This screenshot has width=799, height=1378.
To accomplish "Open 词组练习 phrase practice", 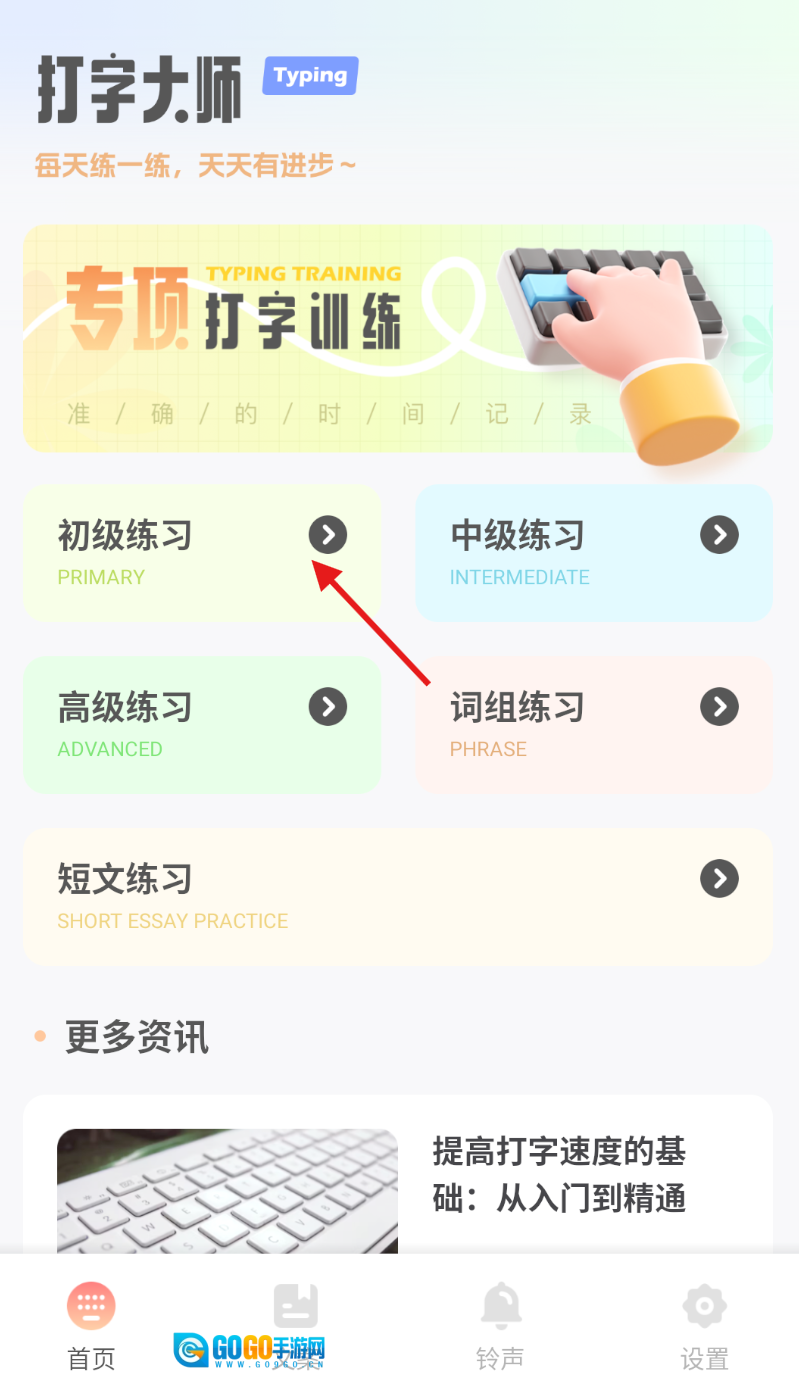I will [x=594, y=725].
